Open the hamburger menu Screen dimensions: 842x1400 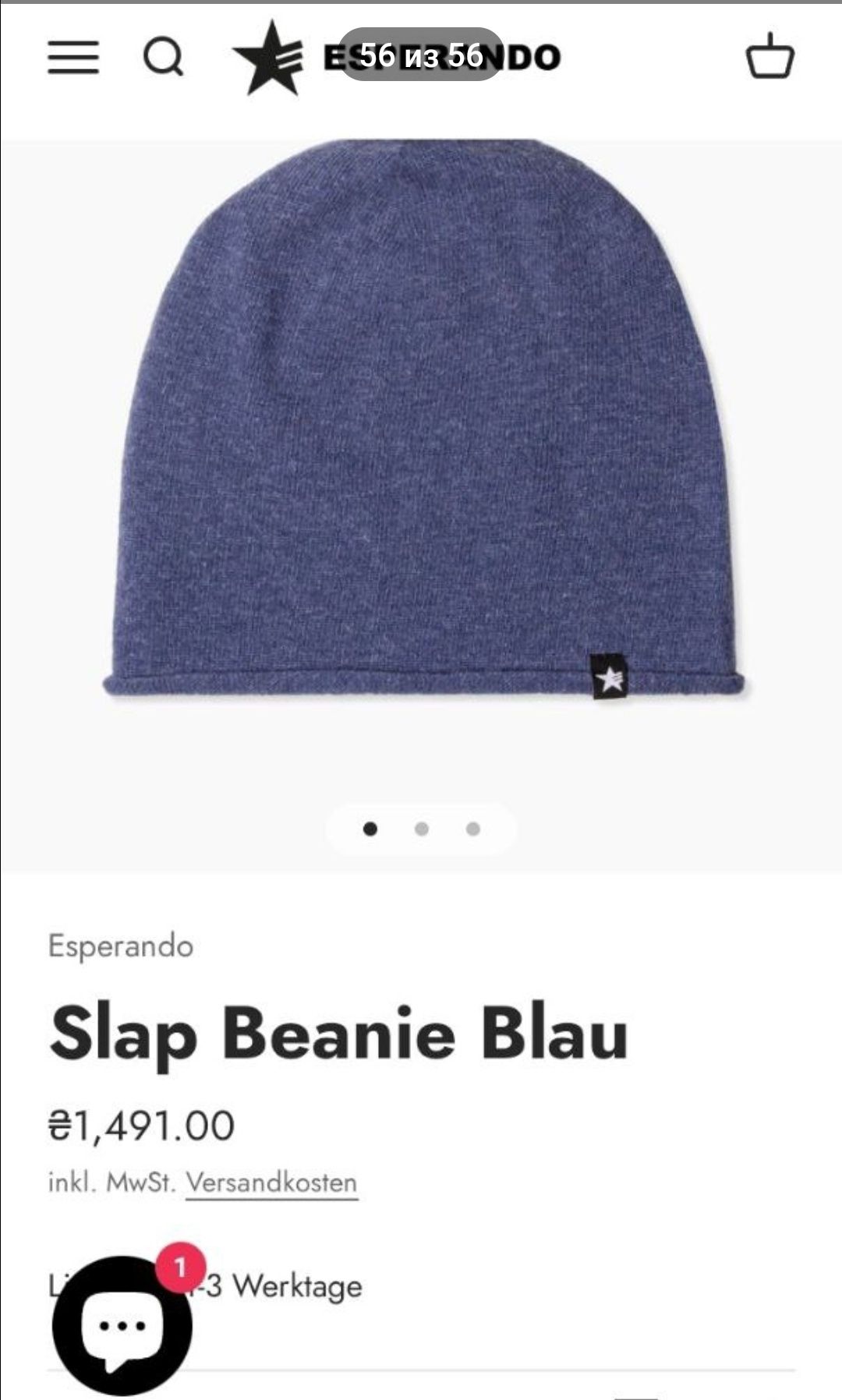coord(73,58)
